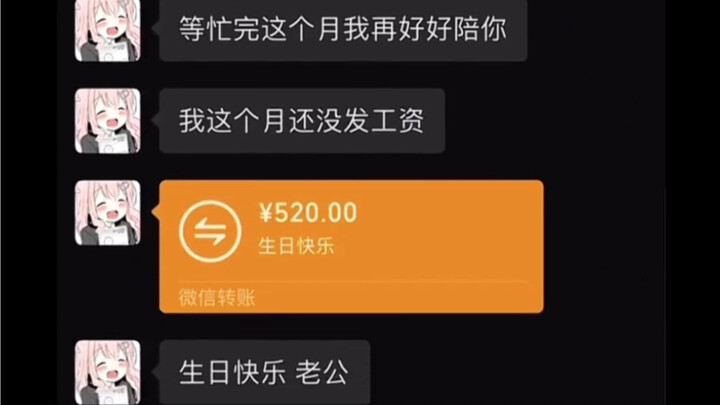Tap avatar beside 生日快乐 老公 message
Screen dimensions: 720x405
(107, 372)
